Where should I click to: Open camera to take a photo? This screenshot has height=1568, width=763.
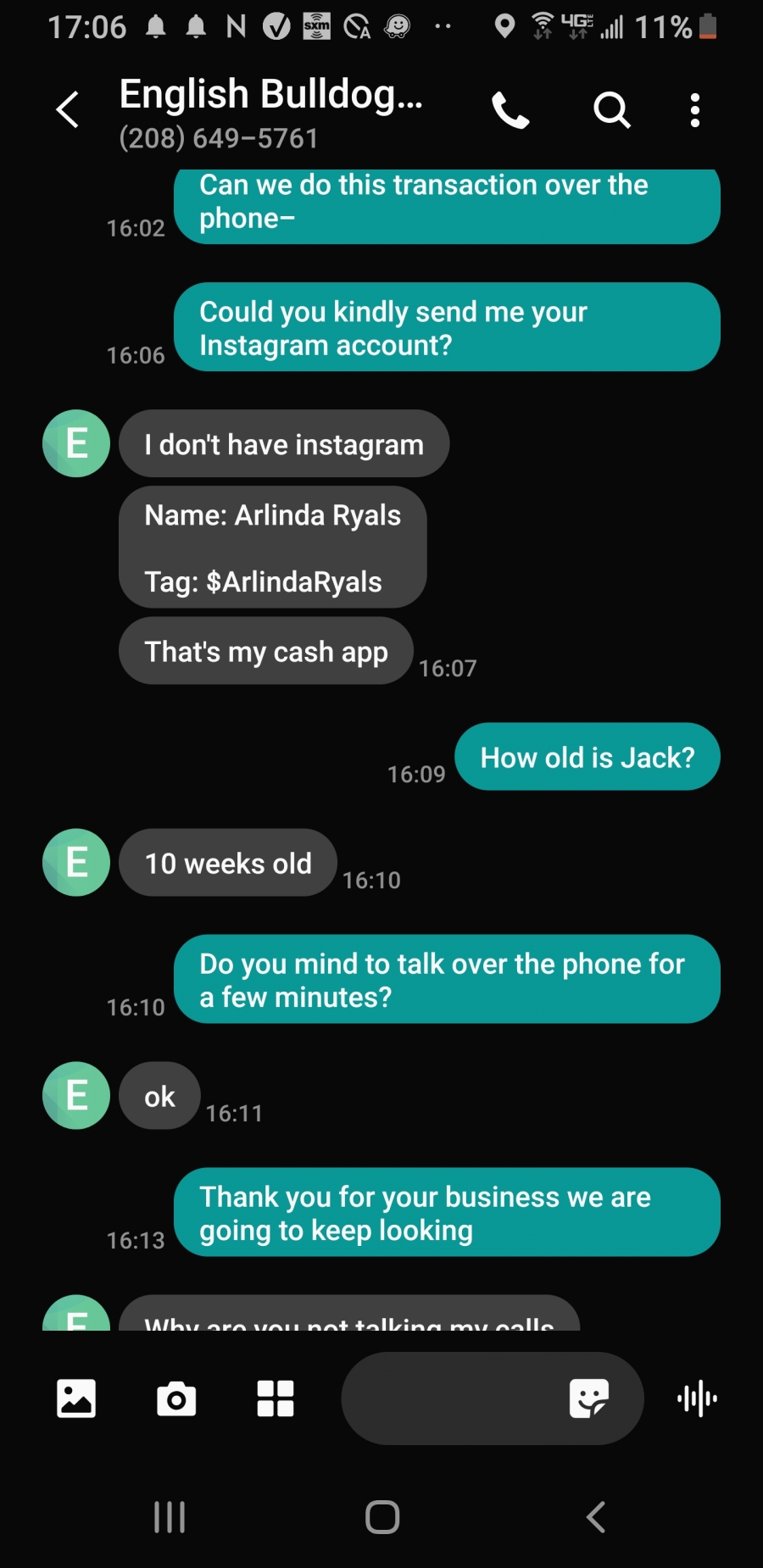[x=176, y=1398]
